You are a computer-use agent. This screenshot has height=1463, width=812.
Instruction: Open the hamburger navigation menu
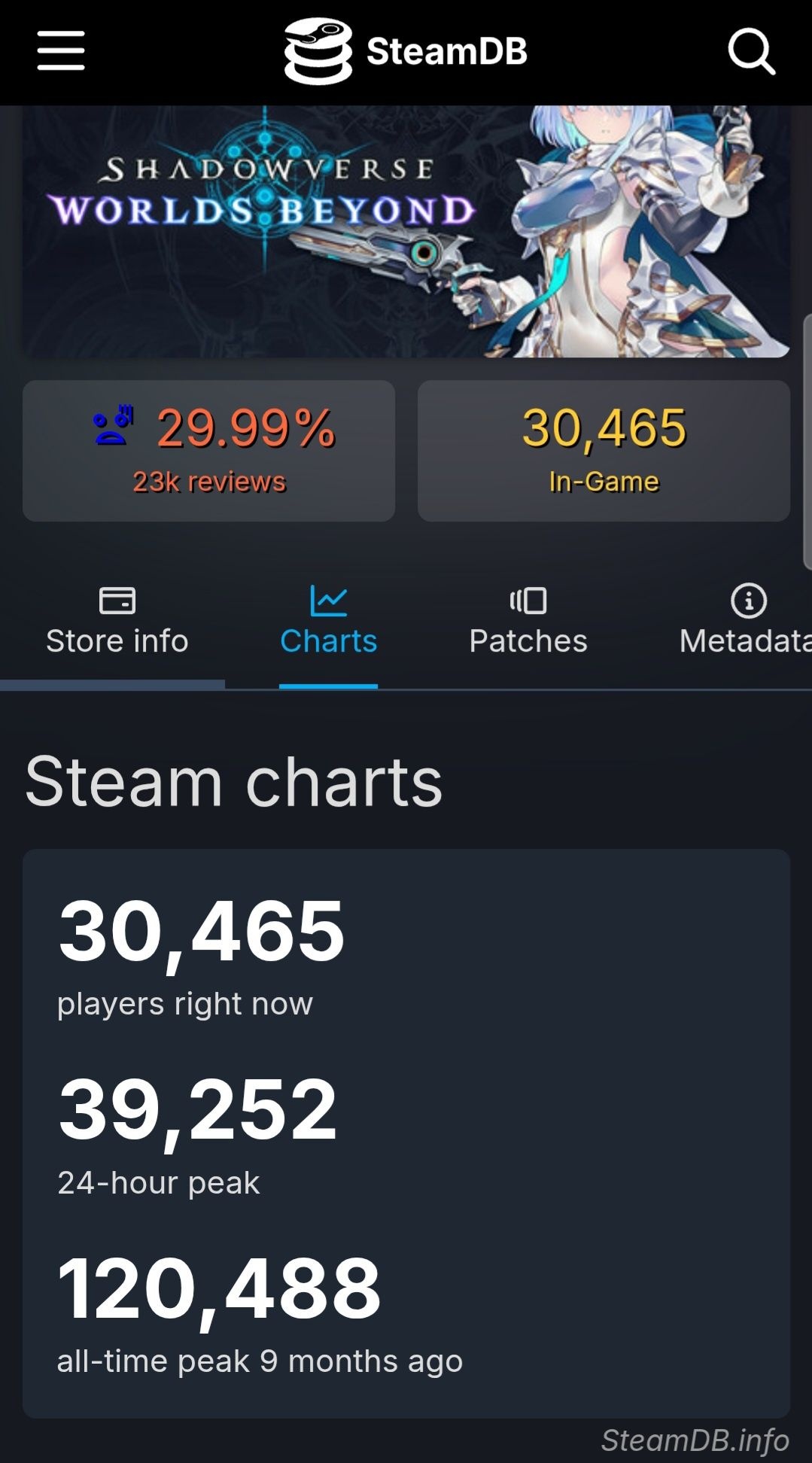coord(61,51)
